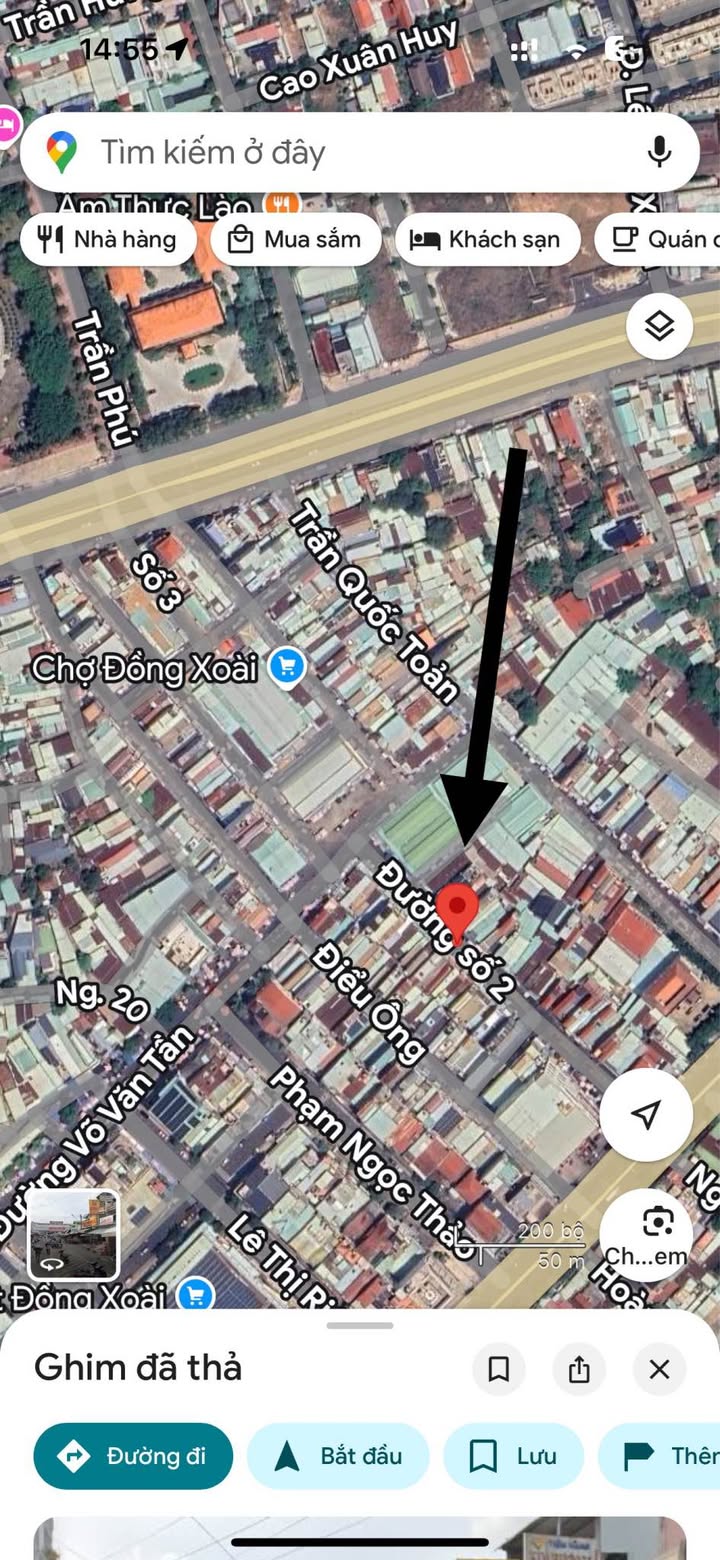Open the Tìm kiếm ở đây search box
720x1560 pixels.
click(340, 152)
